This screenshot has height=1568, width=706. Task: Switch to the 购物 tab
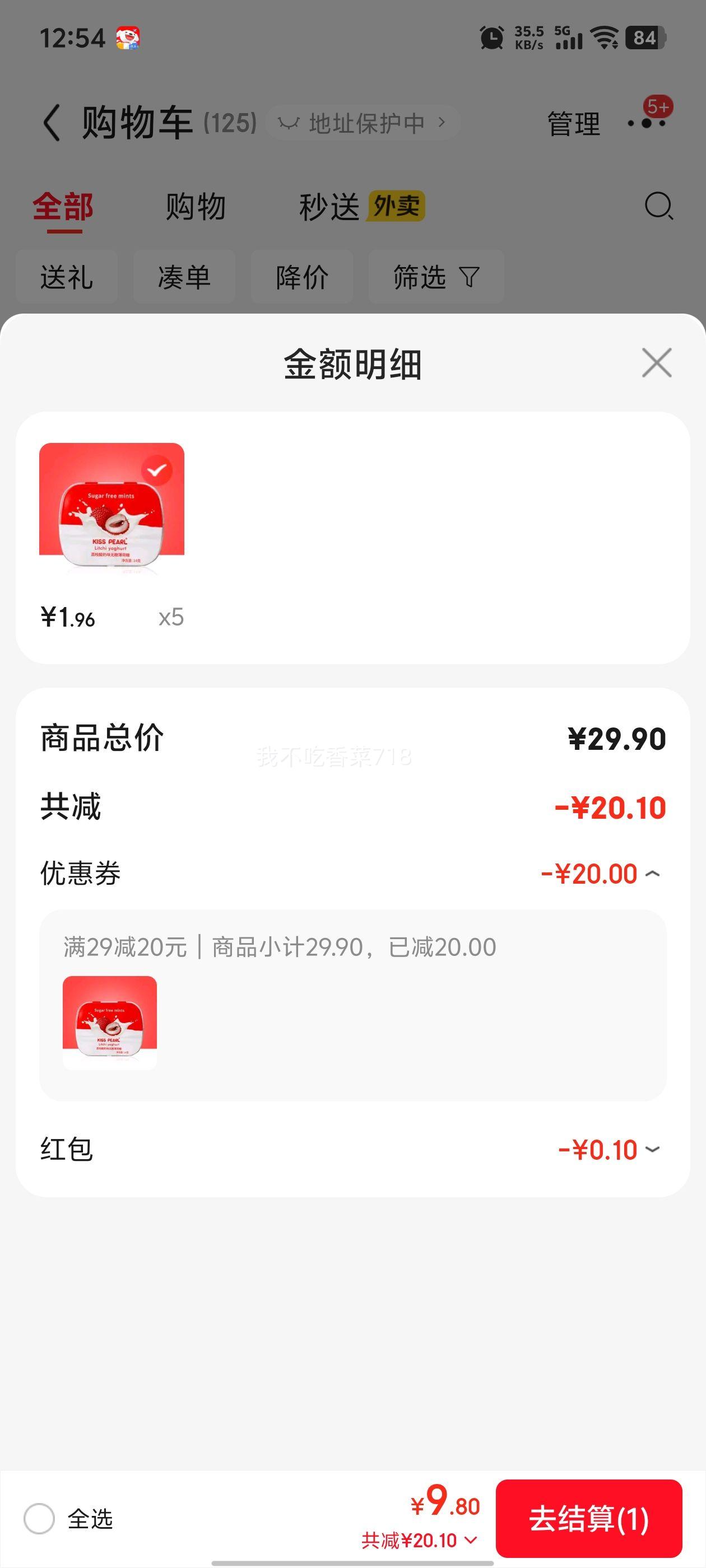(x=196, y=207)
